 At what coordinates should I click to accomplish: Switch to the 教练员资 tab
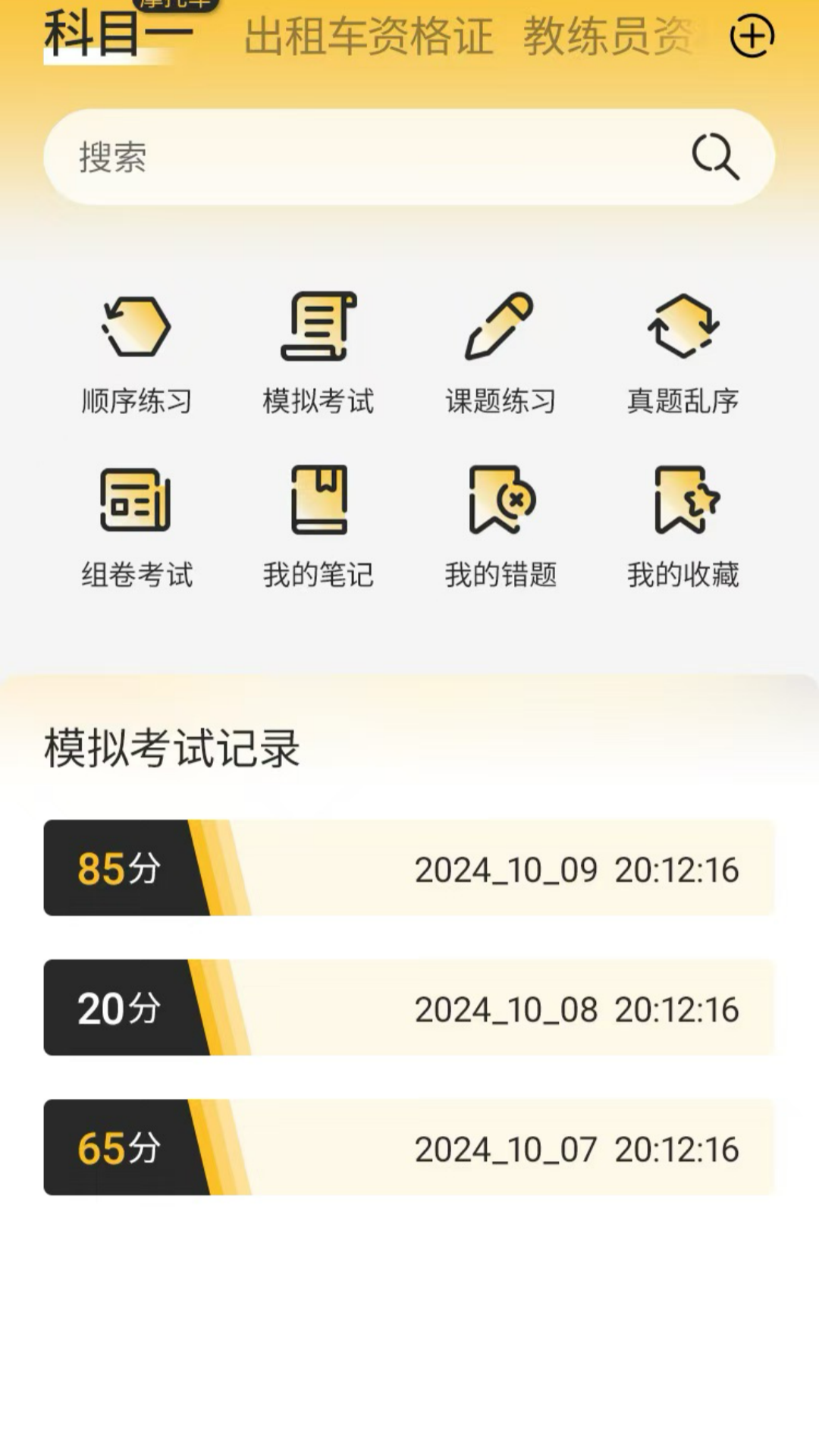point(609,36)
